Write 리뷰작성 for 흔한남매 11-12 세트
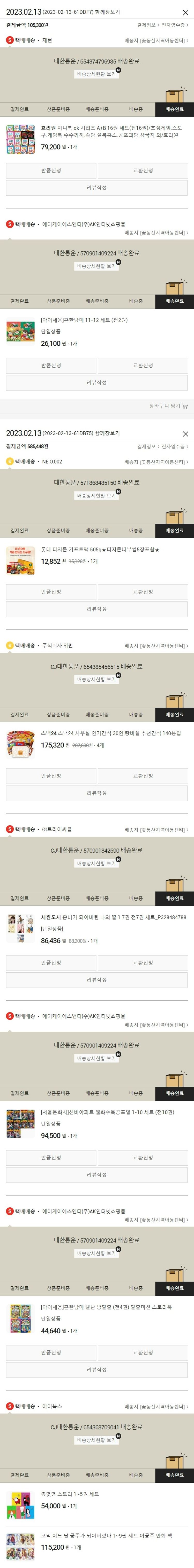 click(97, 382)
